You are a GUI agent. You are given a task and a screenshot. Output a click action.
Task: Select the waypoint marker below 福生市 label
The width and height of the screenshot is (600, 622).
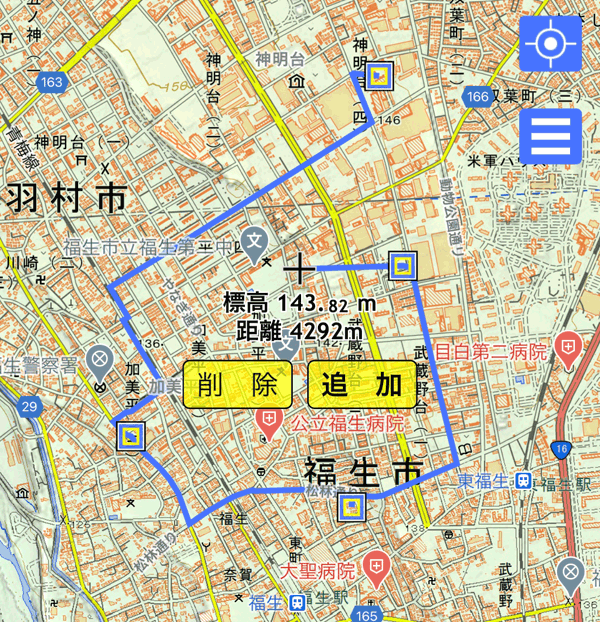[x=351, y=508]
